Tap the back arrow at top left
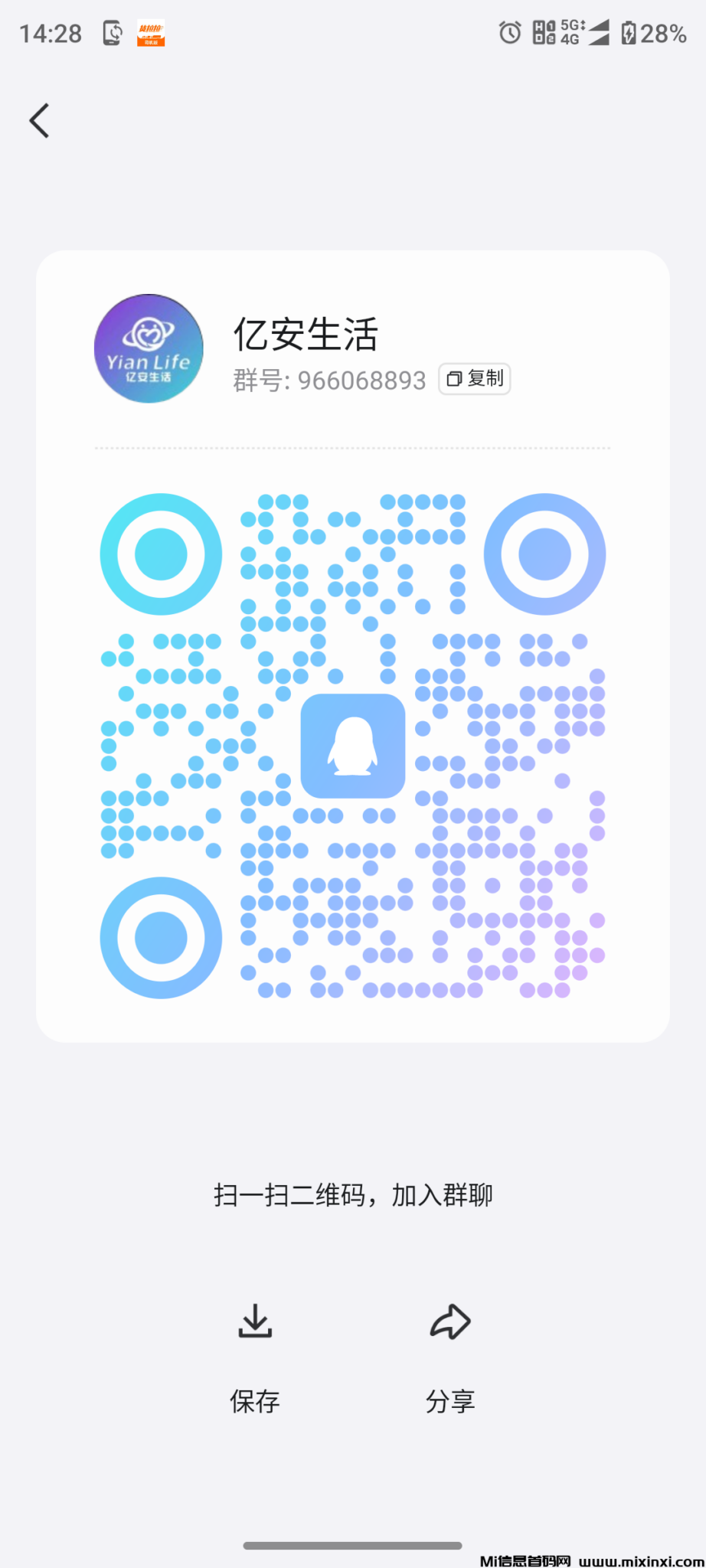 coord(40,120)
